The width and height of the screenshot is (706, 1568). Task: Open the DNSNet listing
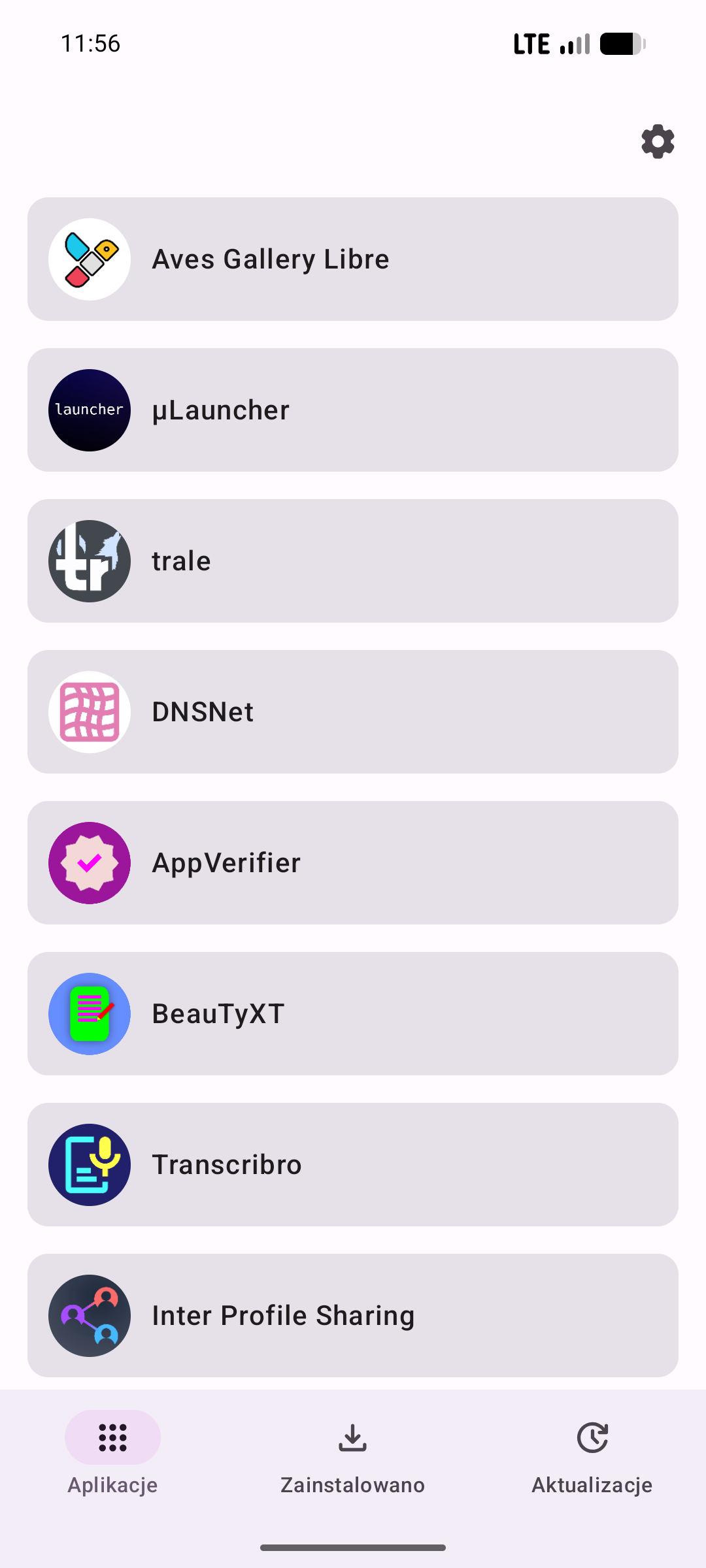353,712
